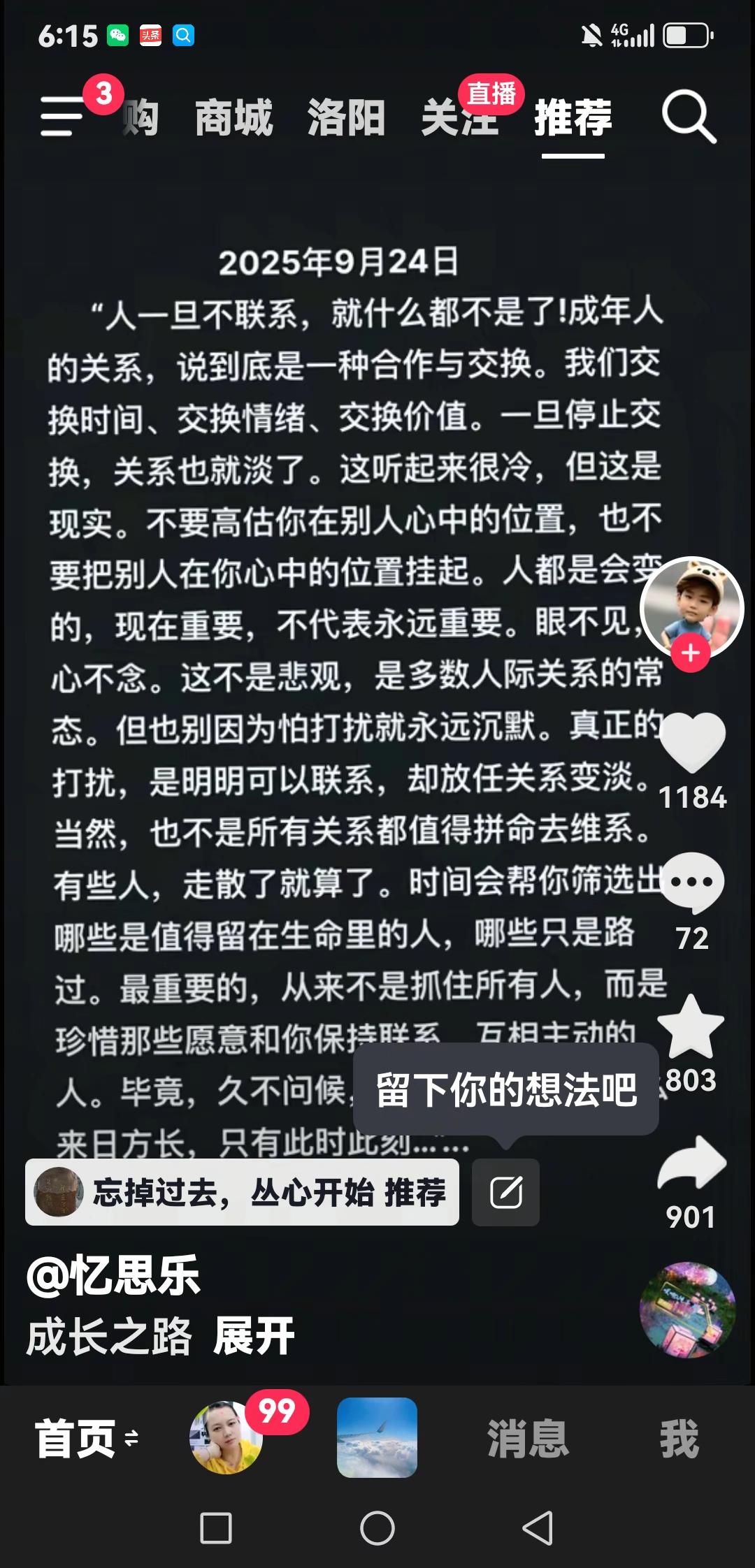
Task: Like this video with the heart
Action: point(692,743)
